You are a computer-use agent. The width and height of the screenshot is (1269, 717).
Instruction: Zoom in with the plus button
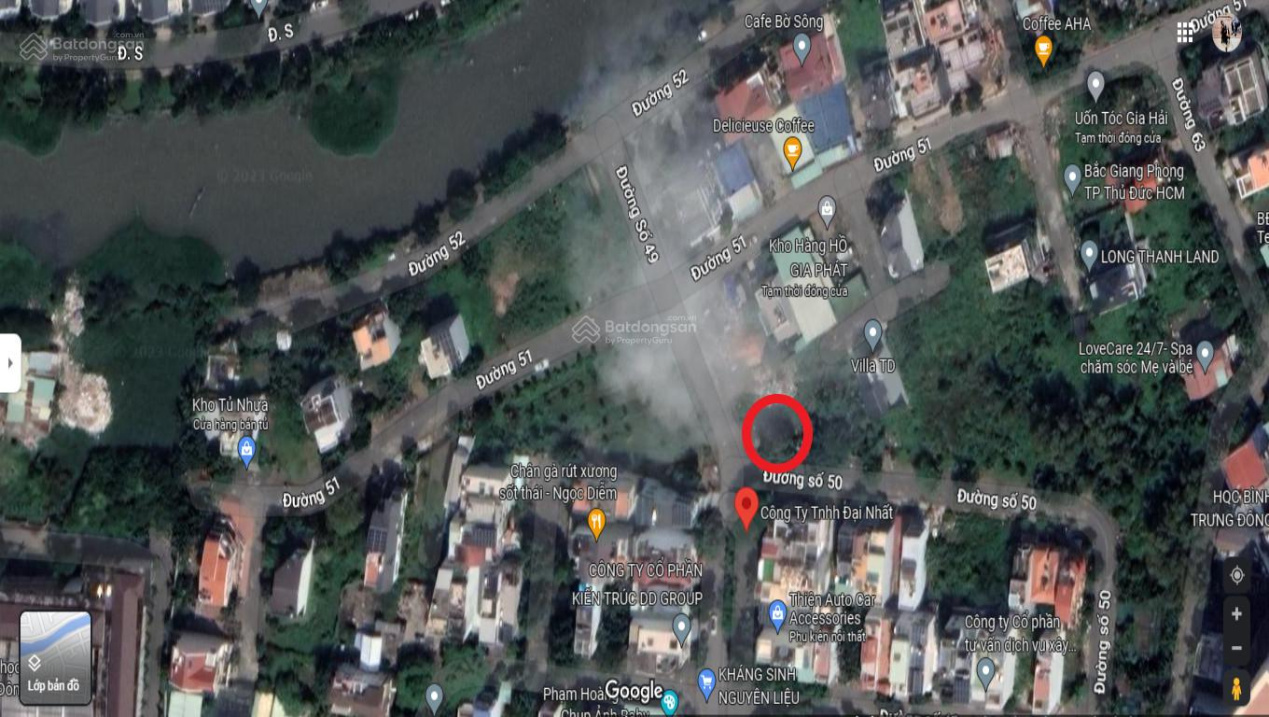point(1237,614)
